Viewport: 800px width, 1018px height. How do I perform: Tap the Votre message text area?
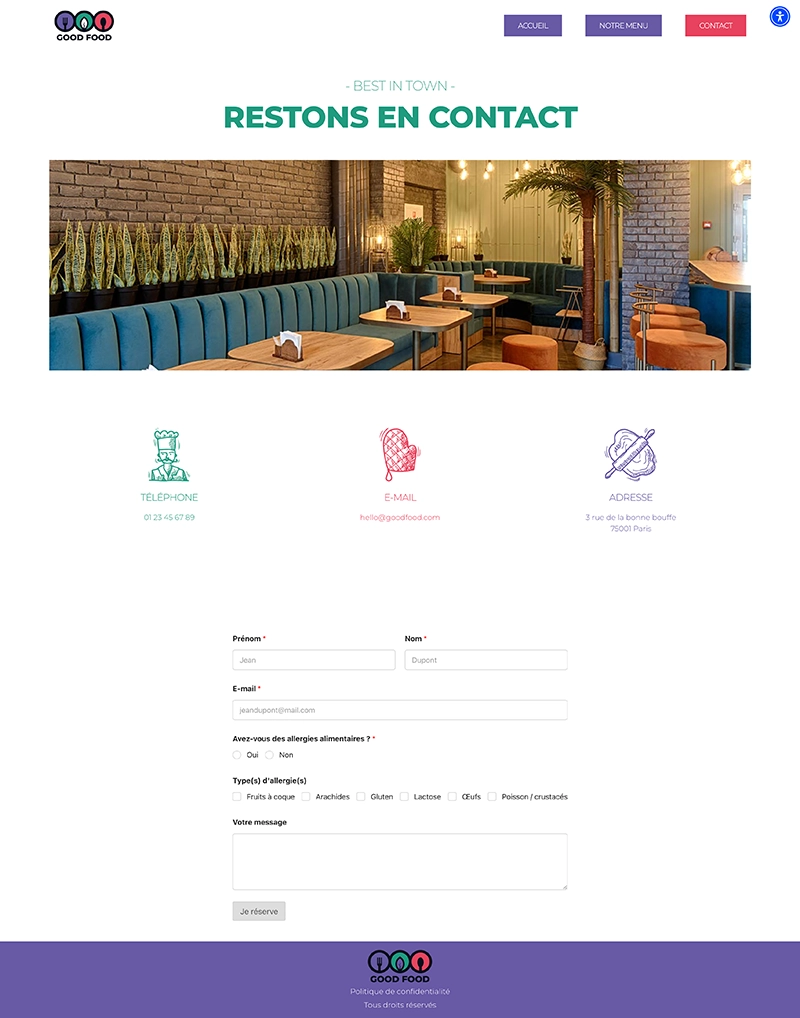coord(400,861)
